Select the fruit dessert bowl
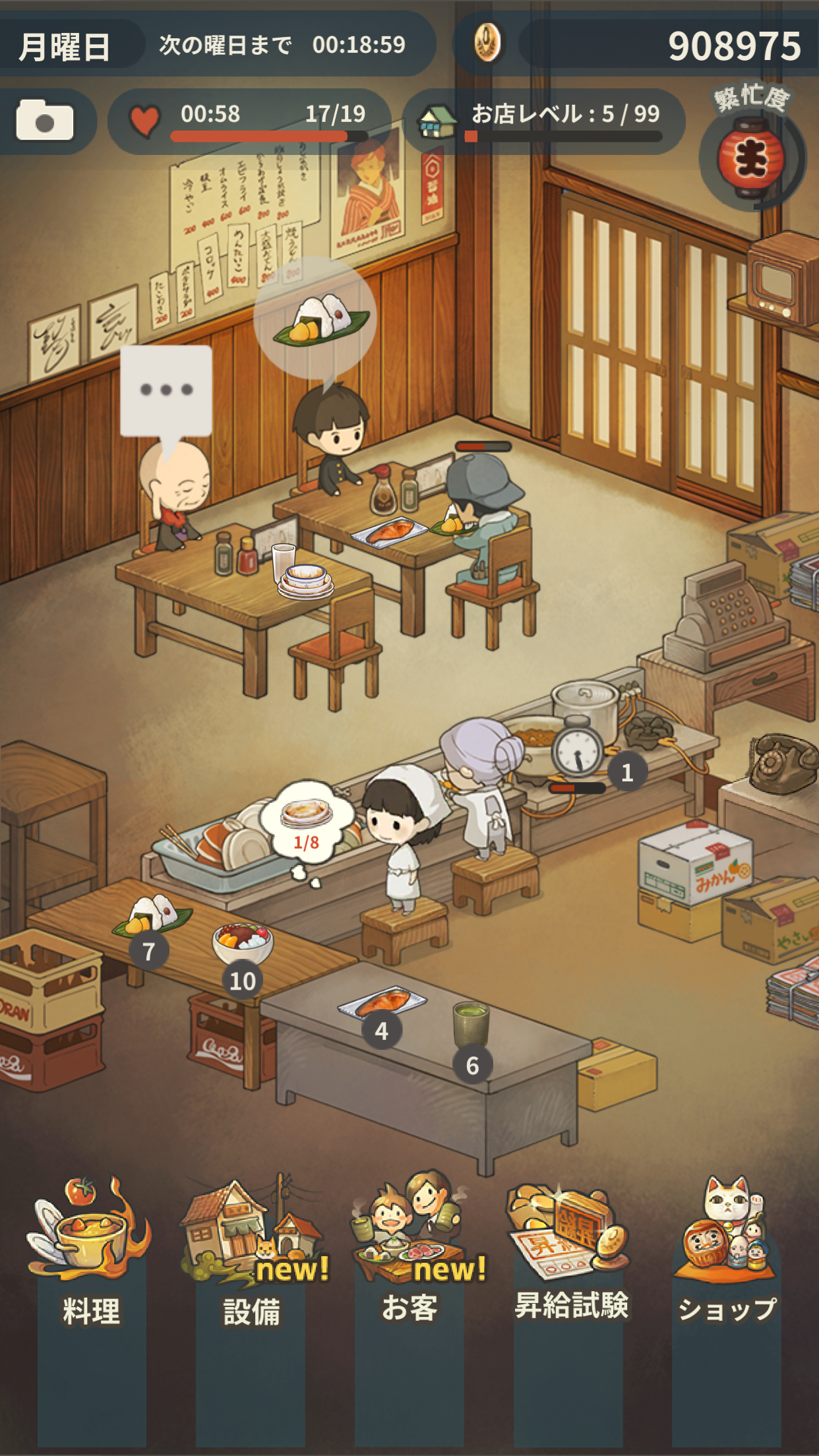Viewport: 819px width, 1456px height. [242, 942]
